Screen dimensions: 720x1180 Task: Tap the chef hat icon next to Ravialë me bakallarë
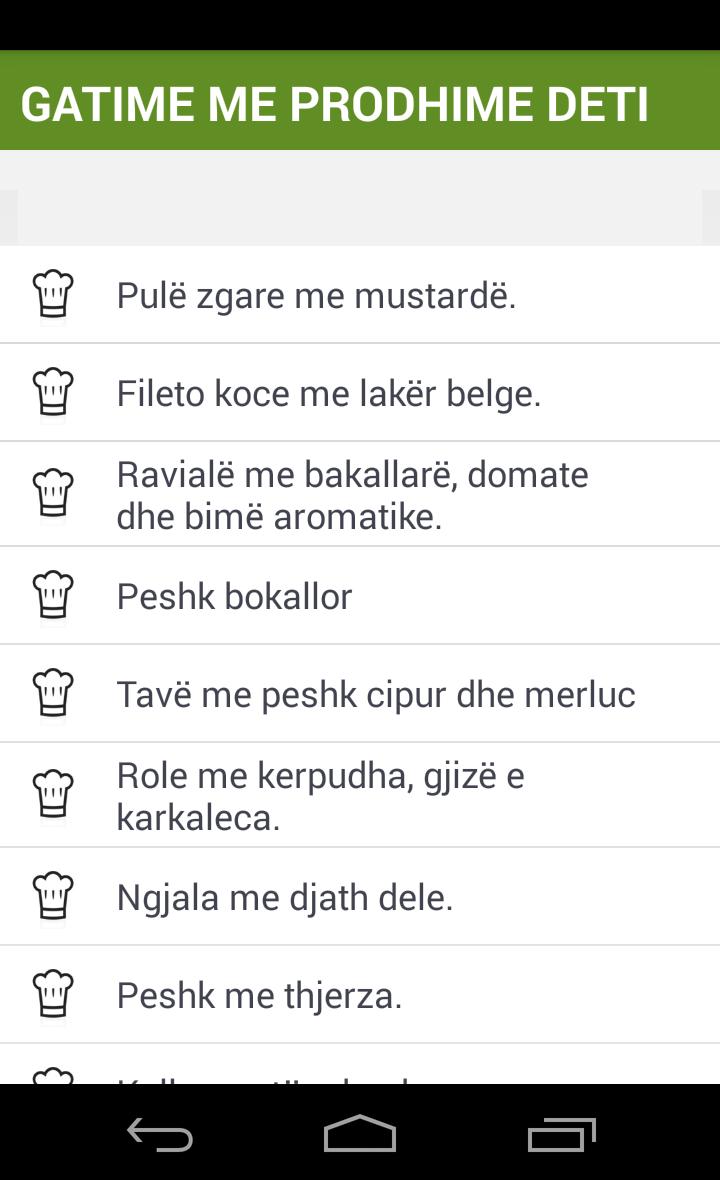pos(55,493)
